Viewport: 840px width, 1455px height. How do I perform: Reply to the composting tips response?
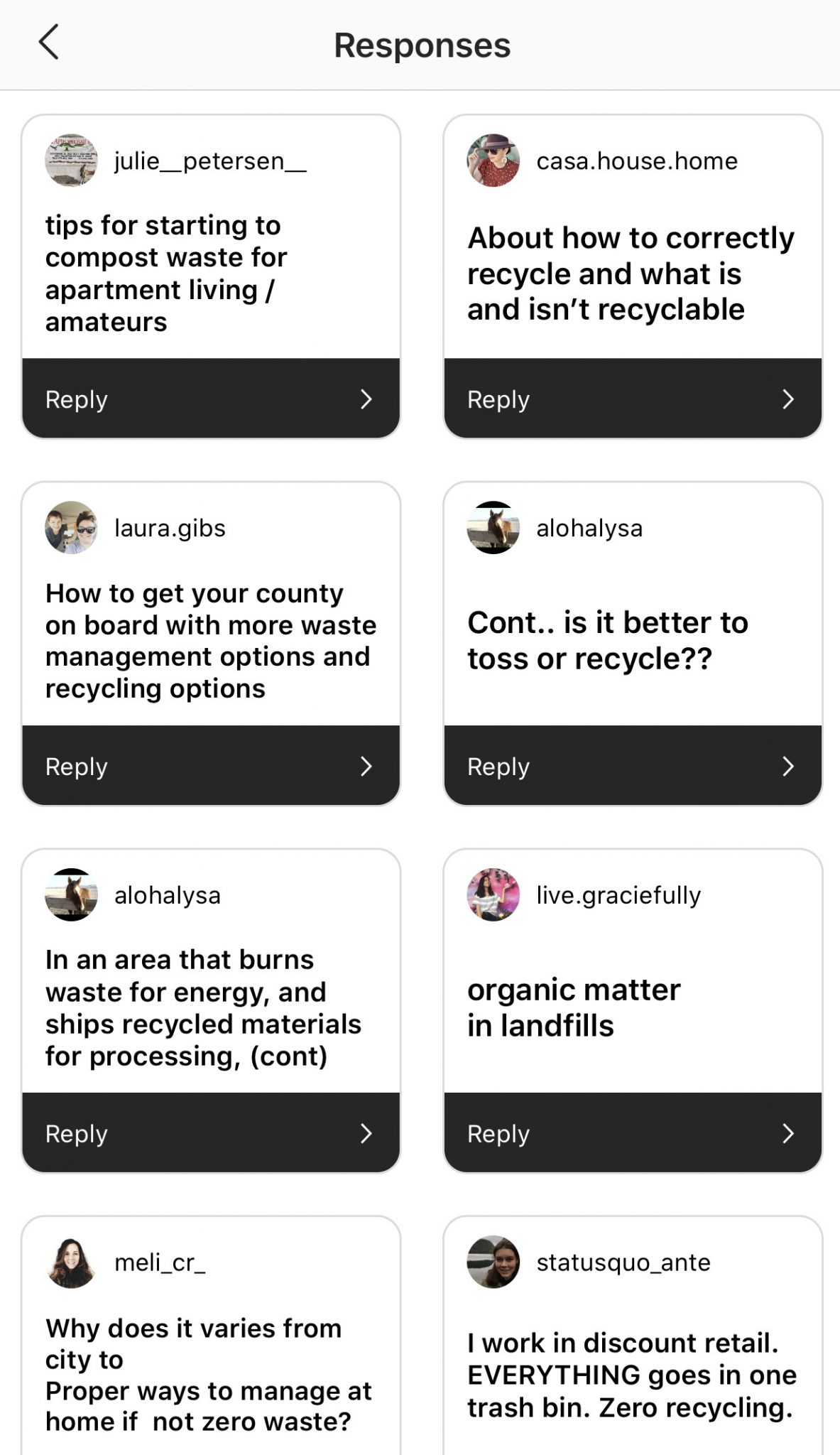(76, 399)
